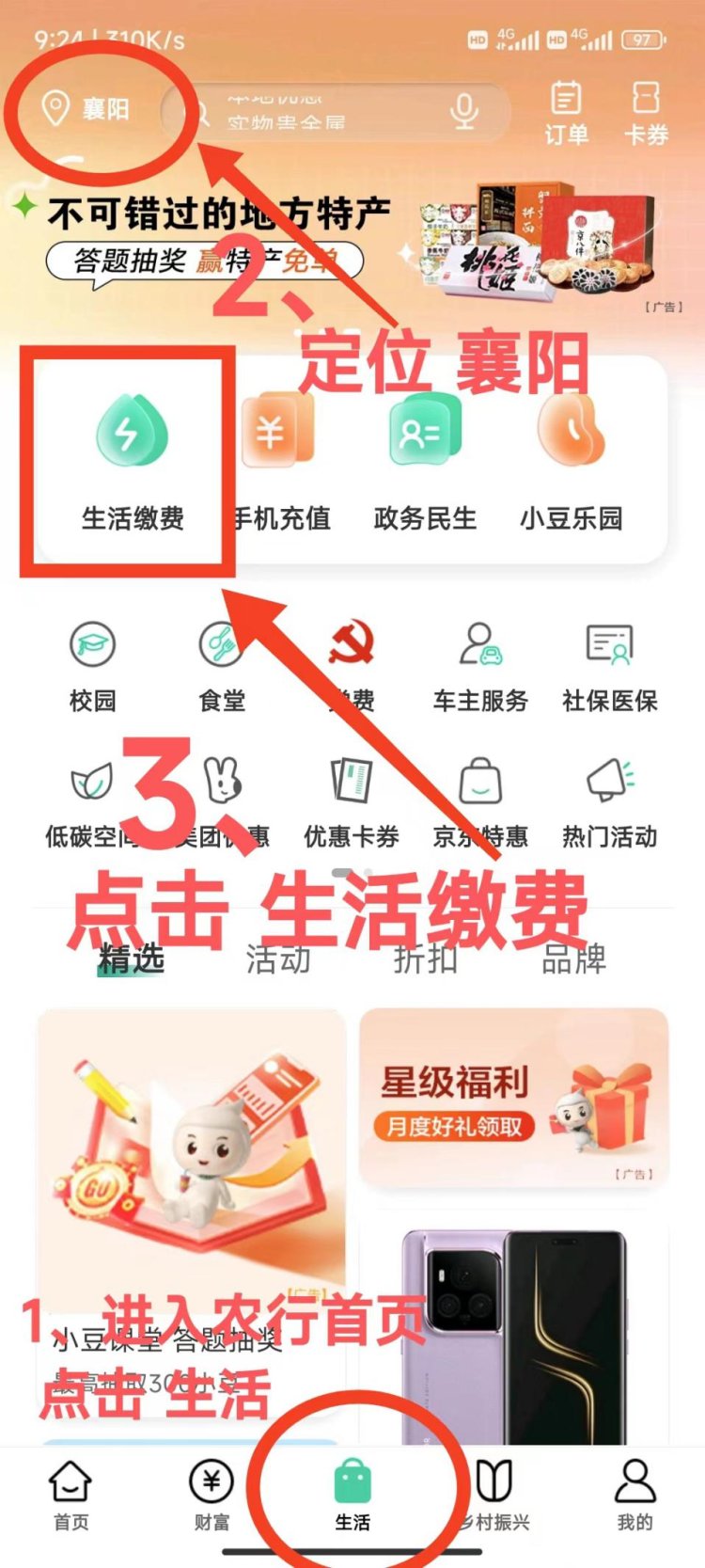Open the 我的 profile tab
This screenshot has height=1568, width=705.
634,1496
